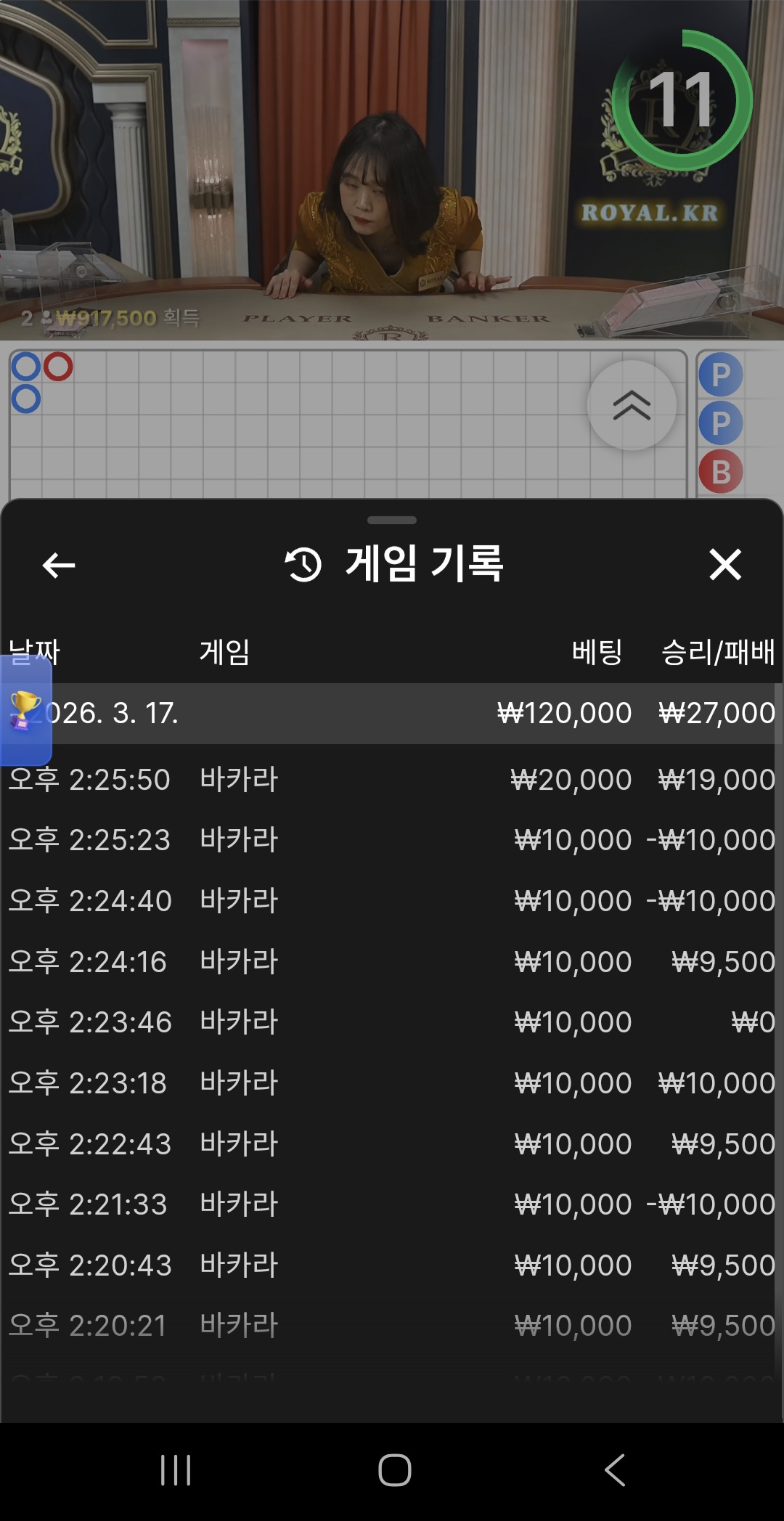Image resolution: width=784 pixels, height=1521 pixels.
Task: Open the 오후 2:23:46 바카라 record
Action: pyautogui.click(x=392, y=1022)
